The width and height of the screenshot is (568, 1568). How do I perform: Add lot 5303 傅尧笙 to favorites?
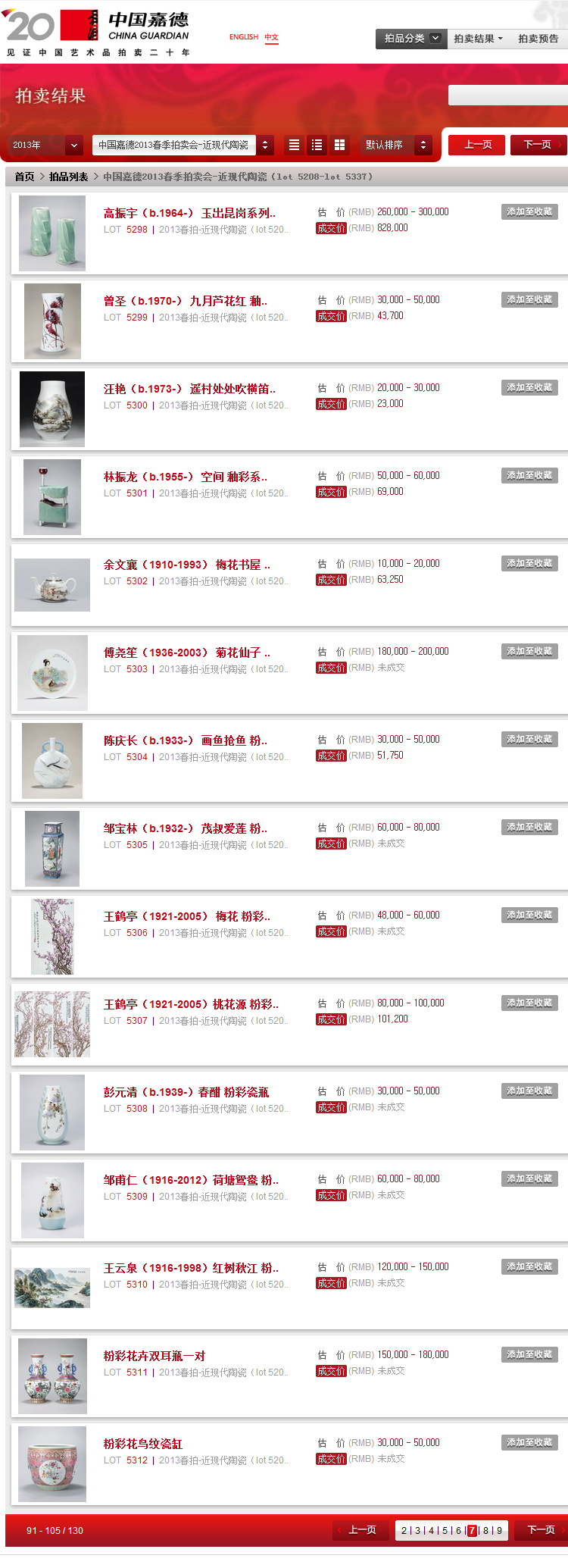529,652
